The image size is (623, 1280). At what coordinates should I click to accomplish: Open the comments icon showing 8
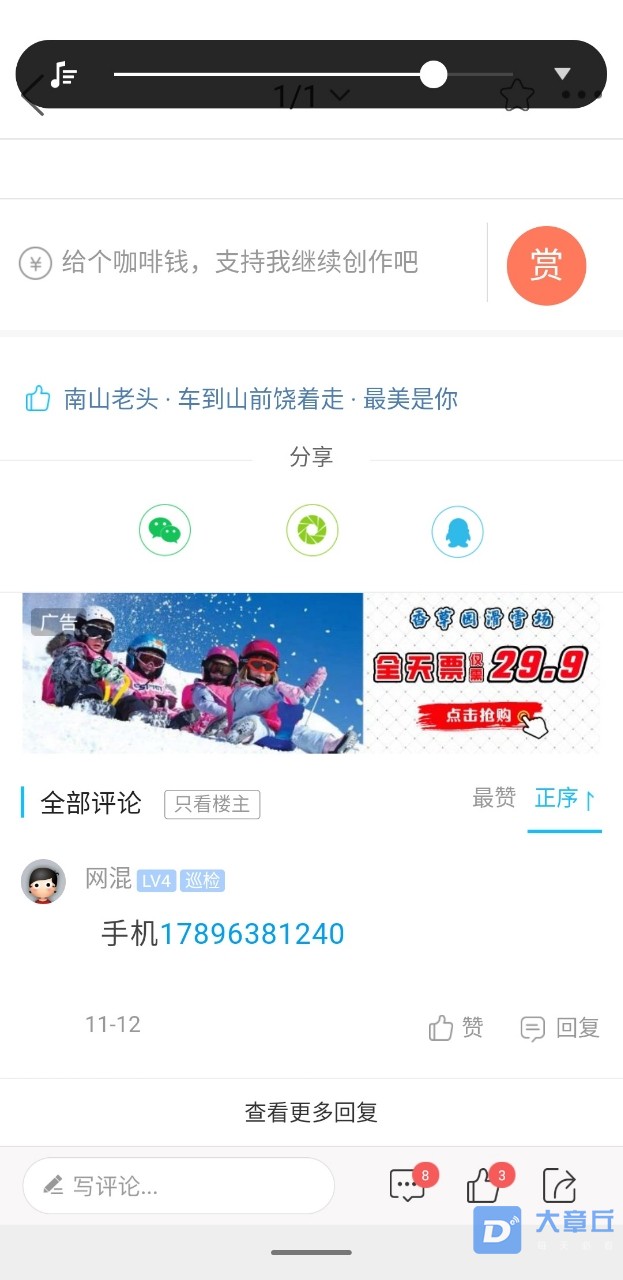click(407, 1186)
